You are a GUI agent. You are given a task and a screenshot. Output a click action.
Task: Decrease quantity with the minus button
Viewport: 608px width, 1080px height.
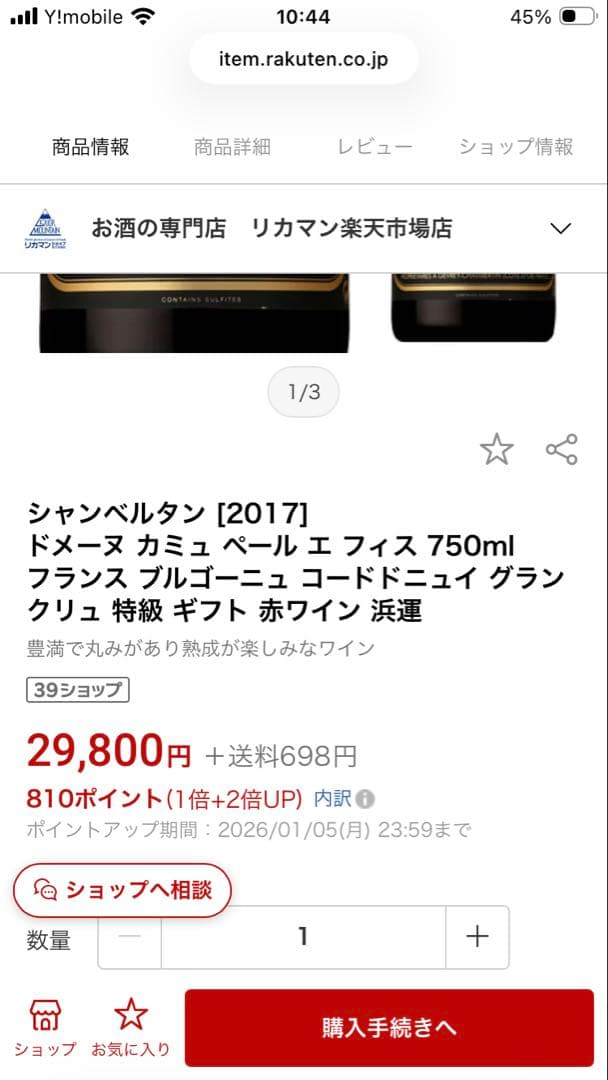pos(130,937)
